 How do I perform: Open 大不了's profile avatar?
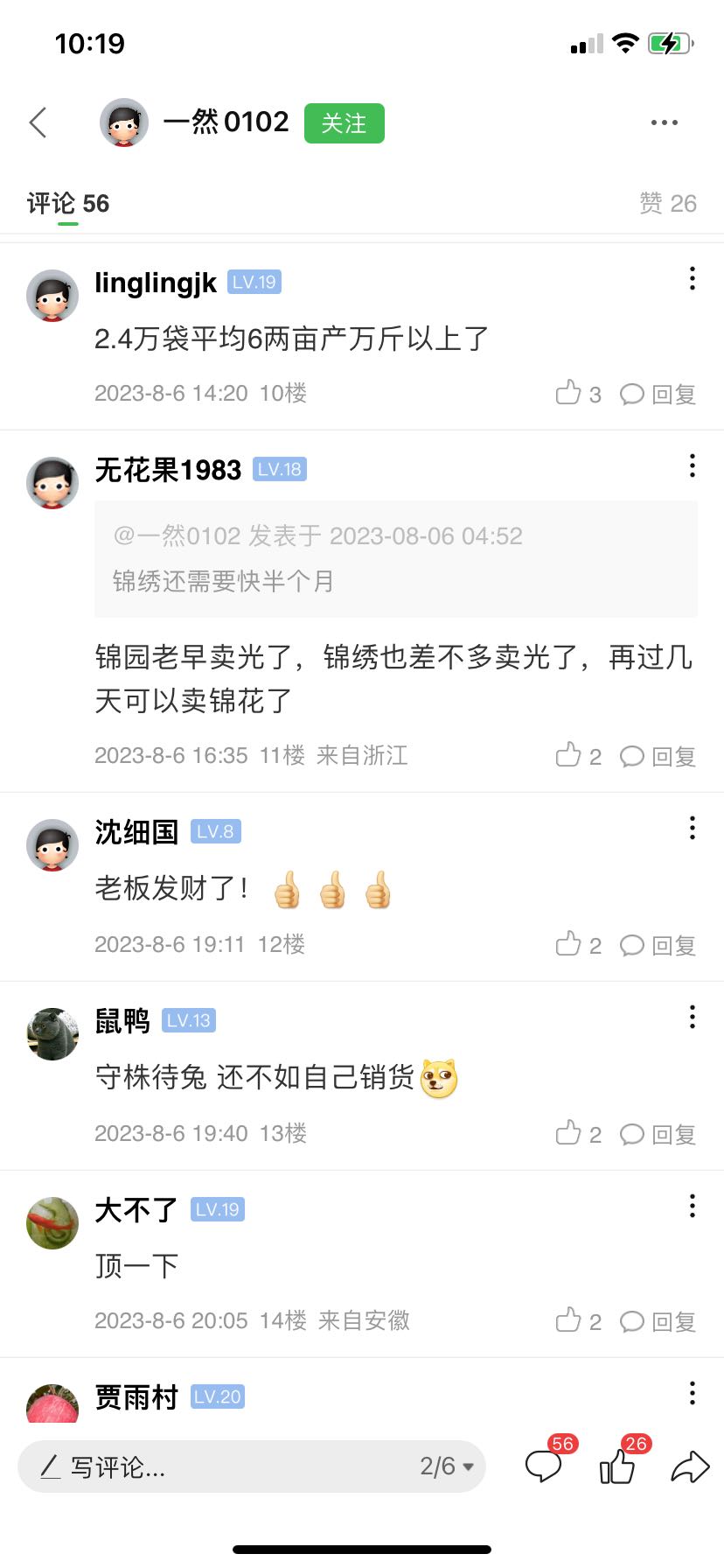52,1223
